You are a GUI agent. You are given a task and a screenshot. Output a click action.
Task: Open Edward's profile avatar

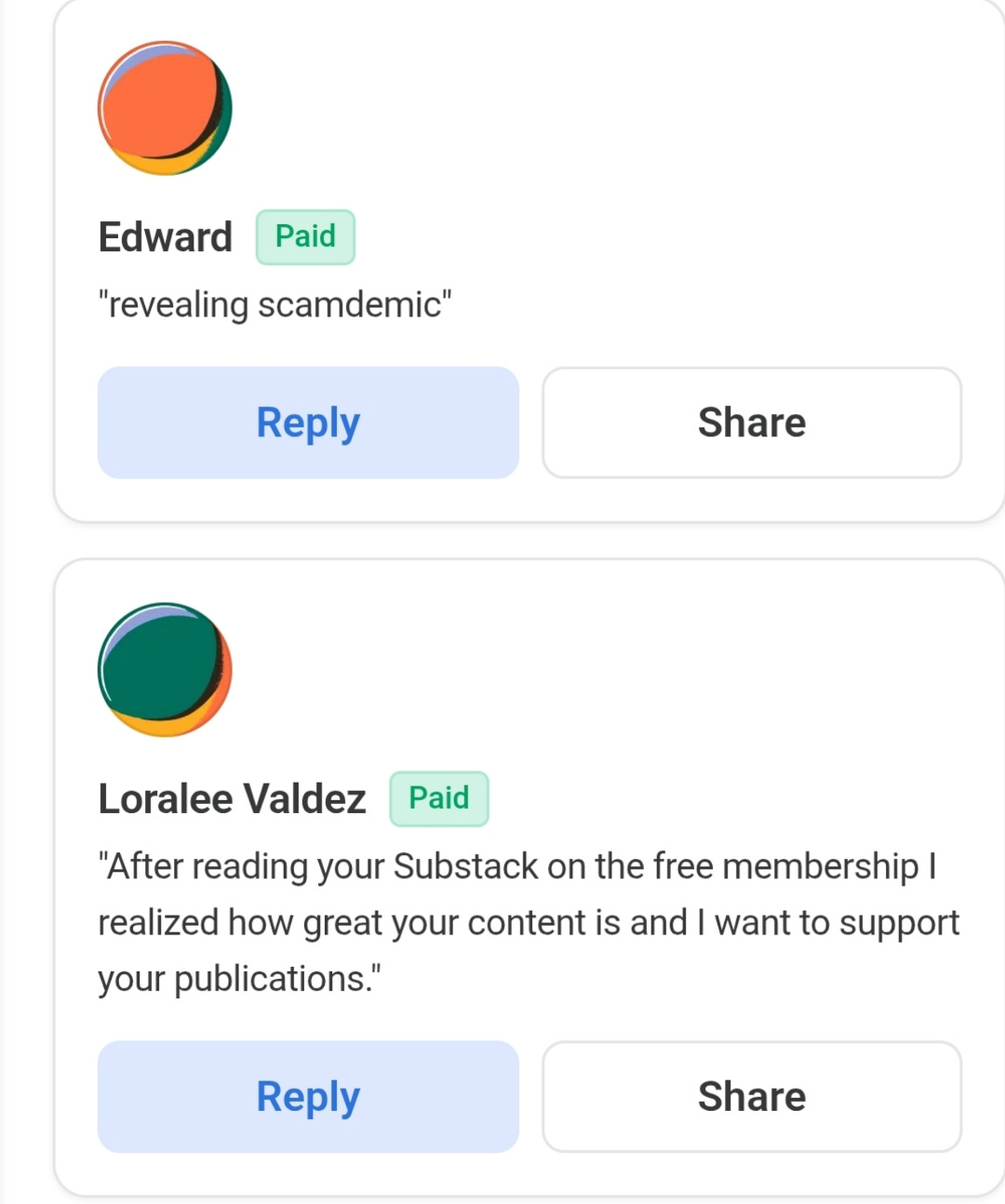coord(165,108)
